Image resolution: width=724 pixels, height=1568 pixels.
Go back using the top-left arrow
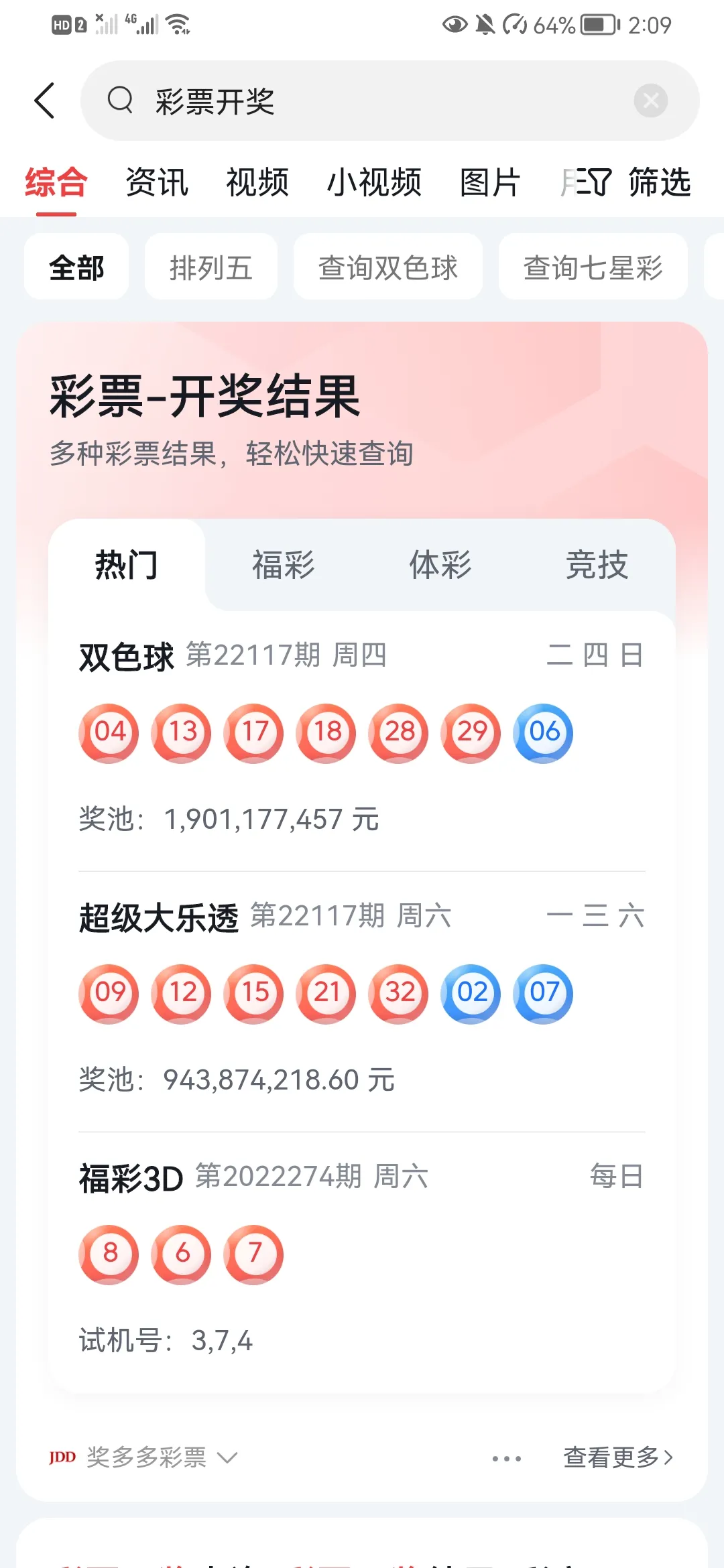(44, 101)
